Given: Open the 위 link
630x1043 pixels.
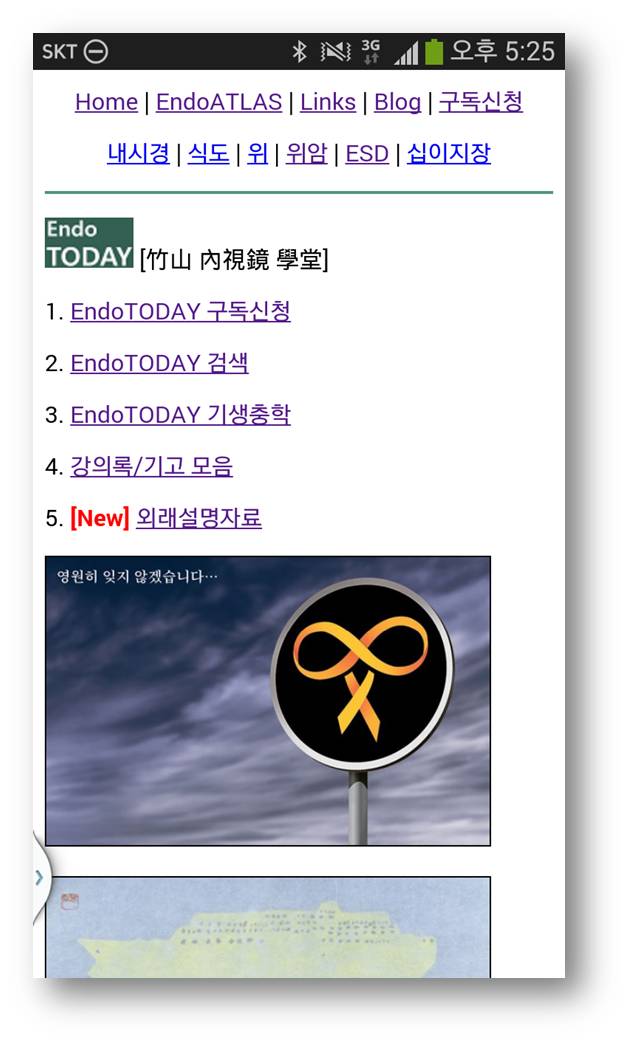Looking at the screenshot, I should (257, 154).
